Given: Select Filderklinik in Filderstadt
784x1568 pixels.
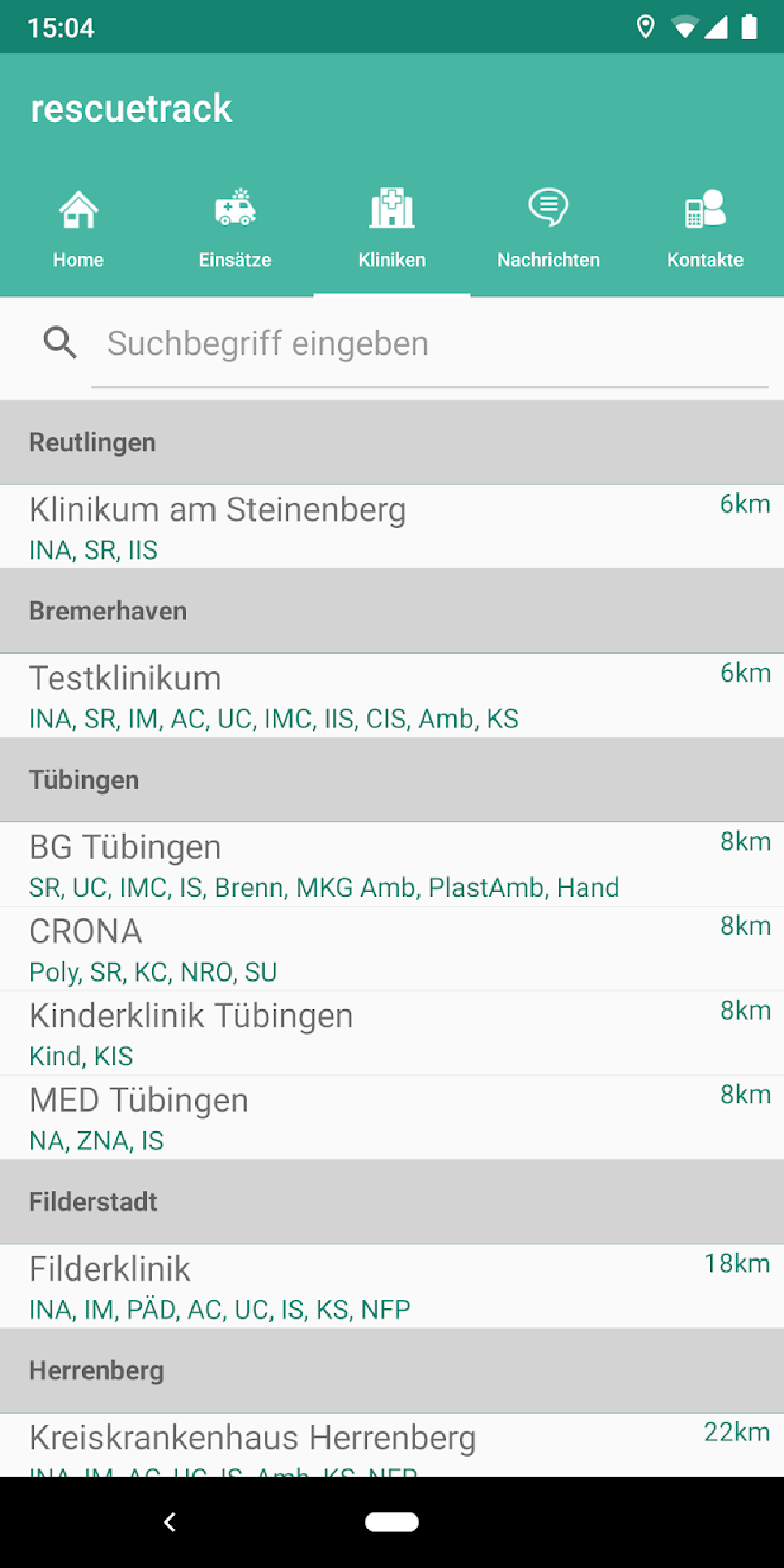Looking at the screenshot, I should coord(392,1286).
